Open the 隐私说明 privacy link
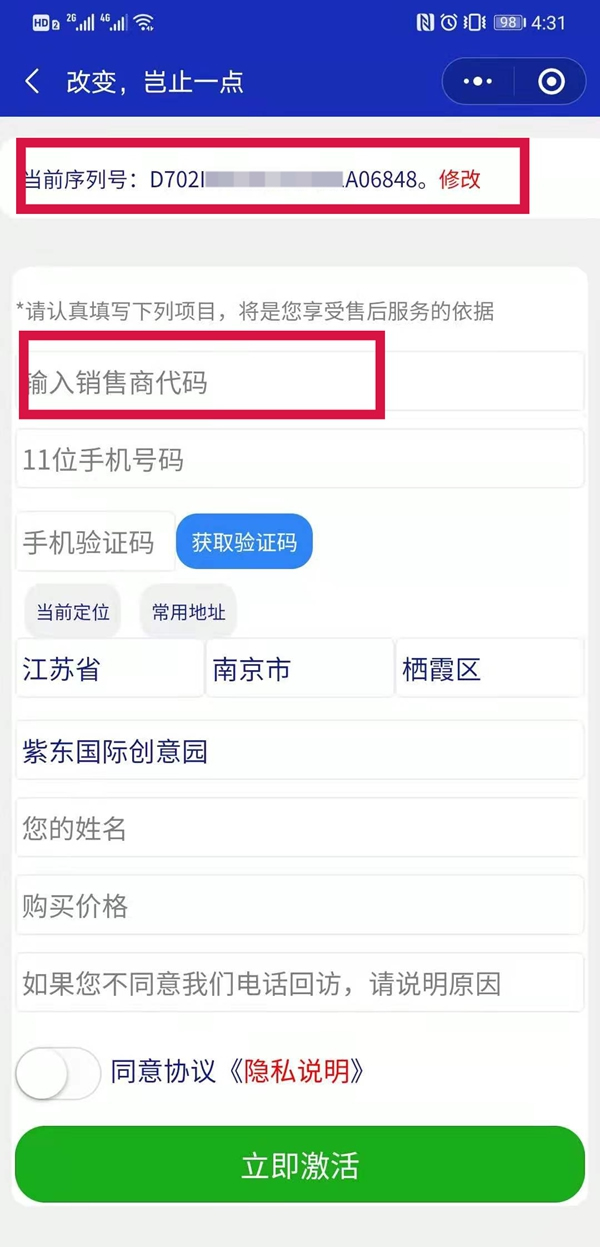This screenshot has width=600, height=1247. pos(297,1072)
